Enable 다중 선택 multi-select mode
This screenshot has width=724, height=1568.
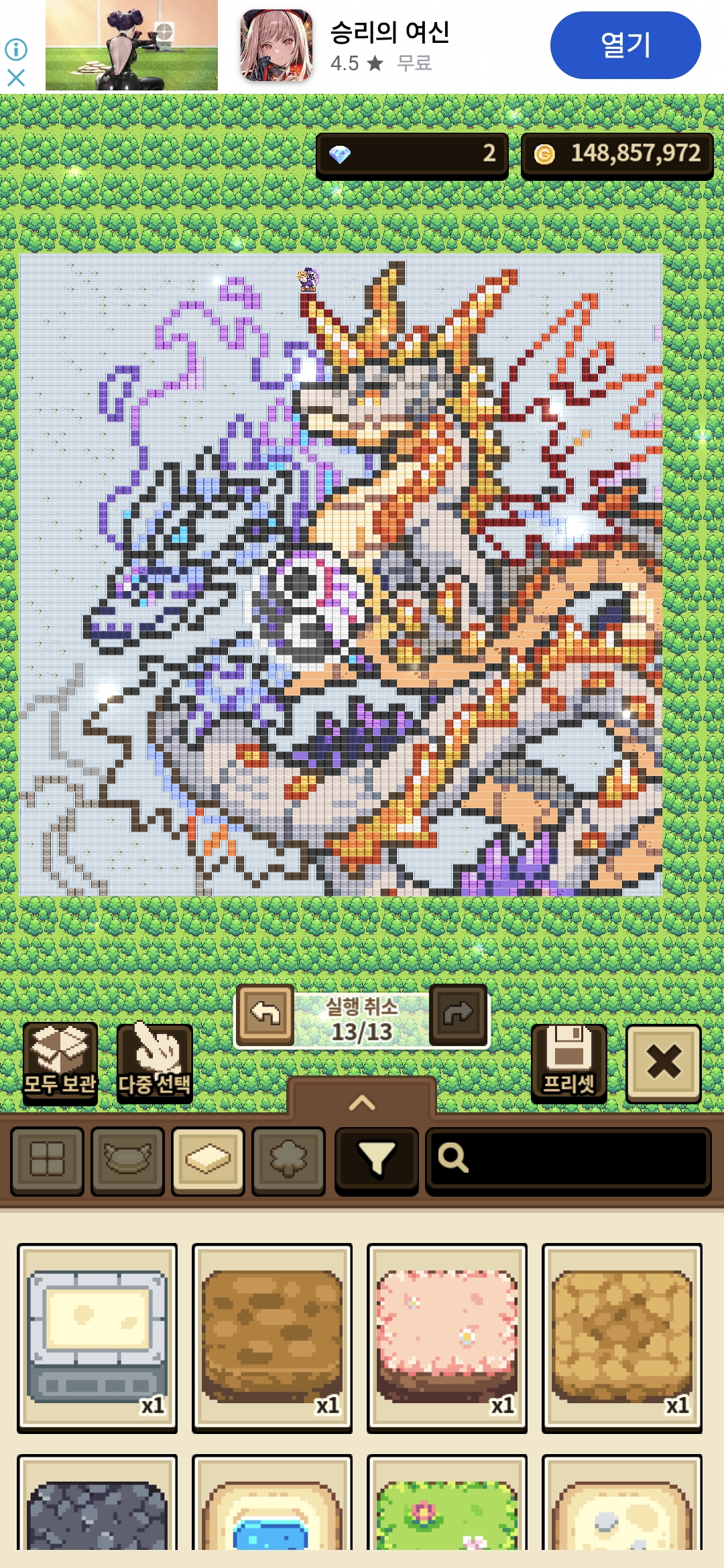pyautogui.click(x=155, y=1062)
